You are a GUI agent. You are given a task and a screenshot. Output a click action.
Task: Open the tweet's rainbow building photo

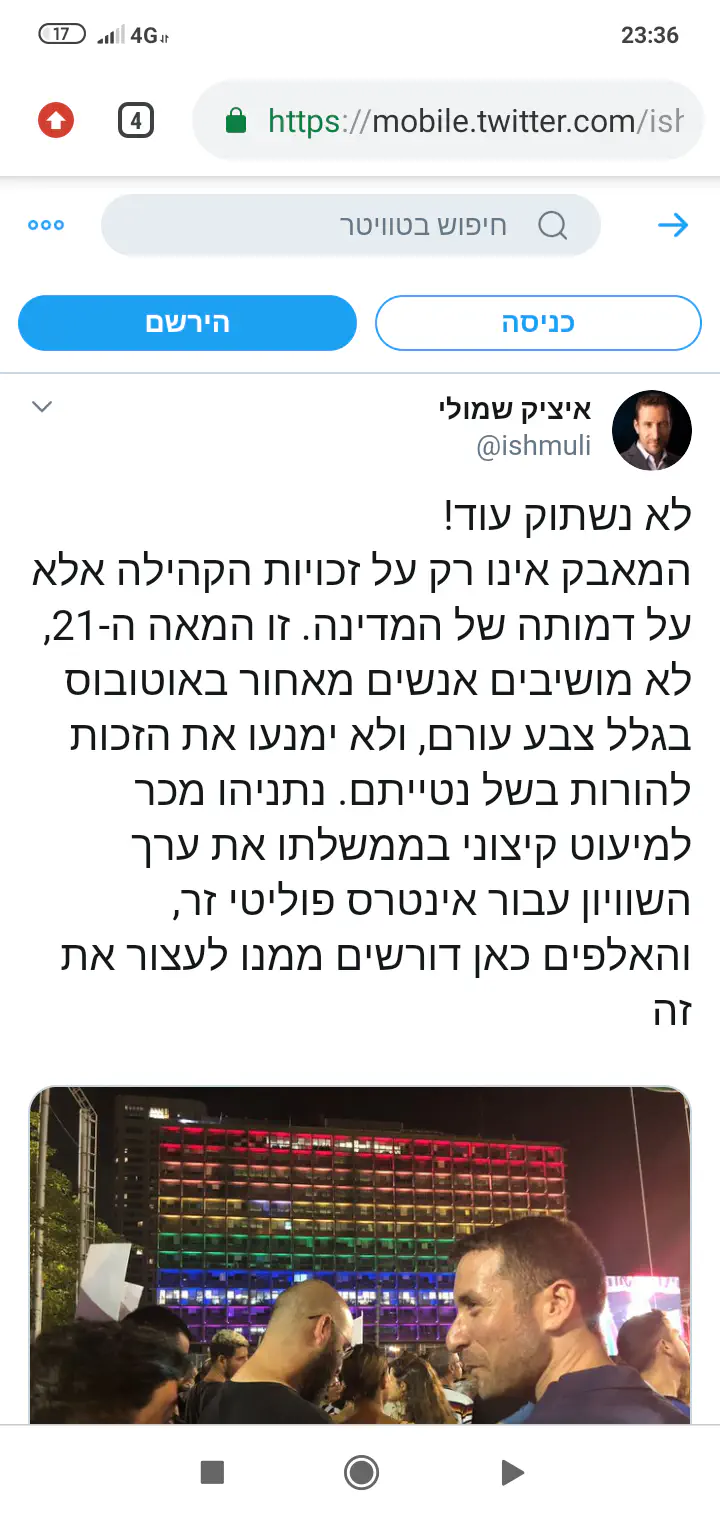[360, 1255]
